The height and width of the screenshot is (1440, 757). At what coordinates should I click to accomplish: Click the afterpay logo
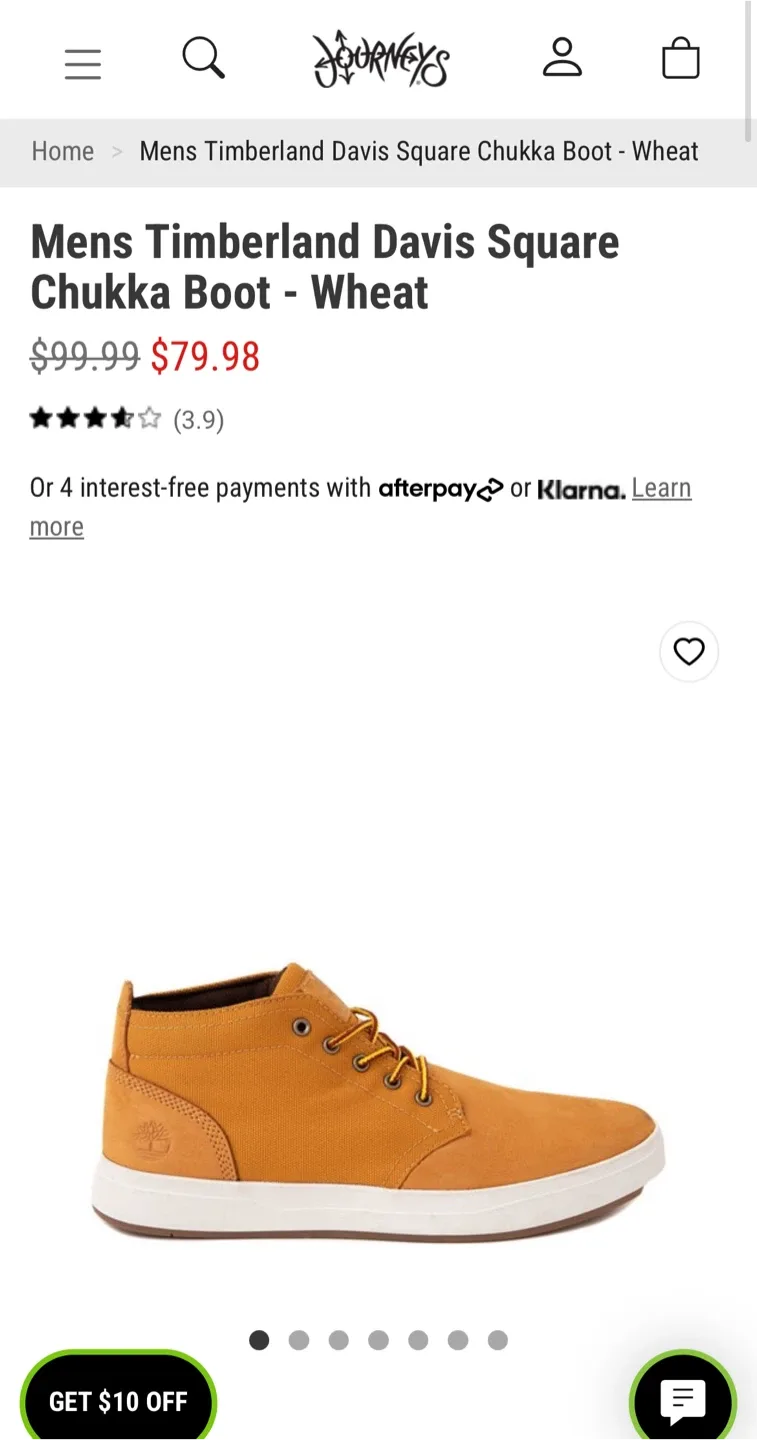(x=441, y=489)
